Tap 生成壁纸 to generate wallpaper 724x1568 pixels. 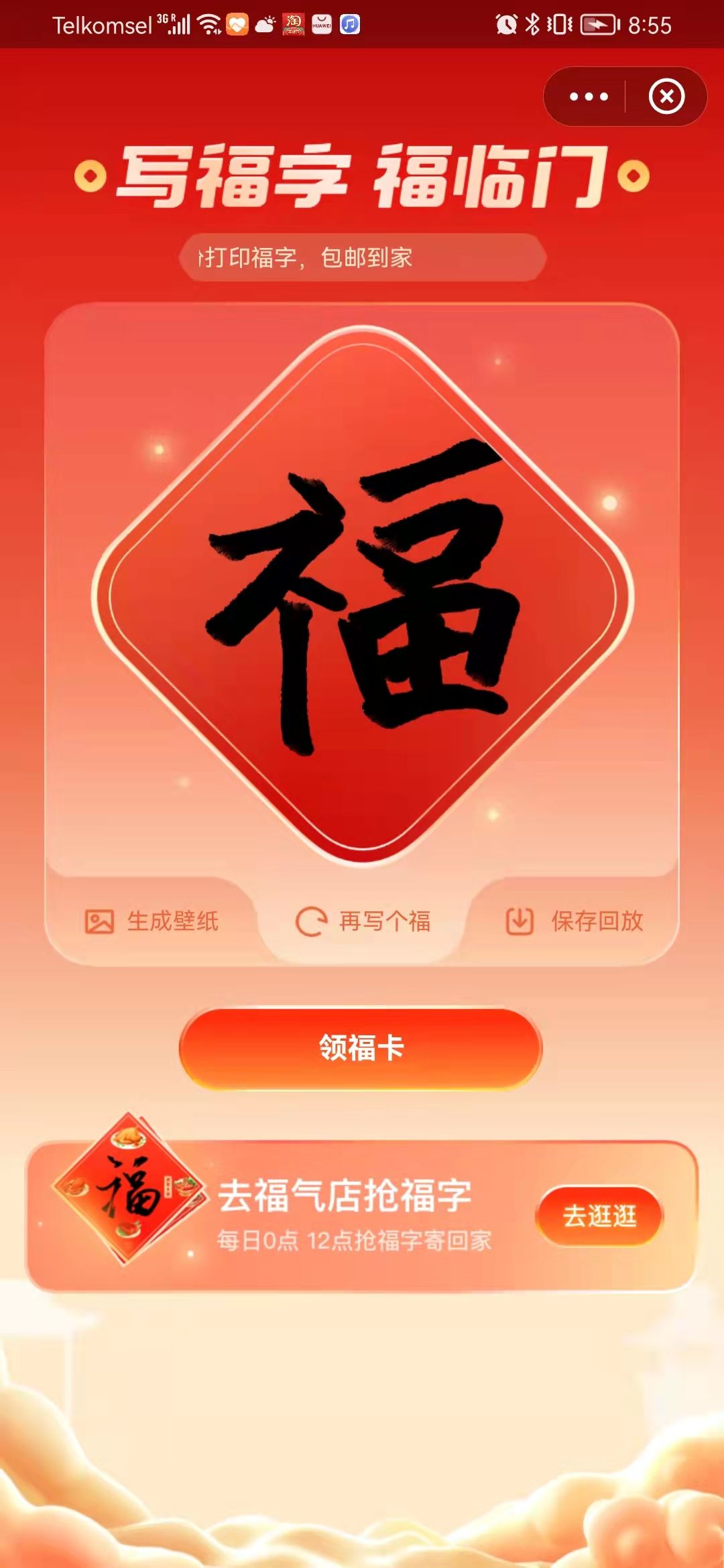coord(153,921)
